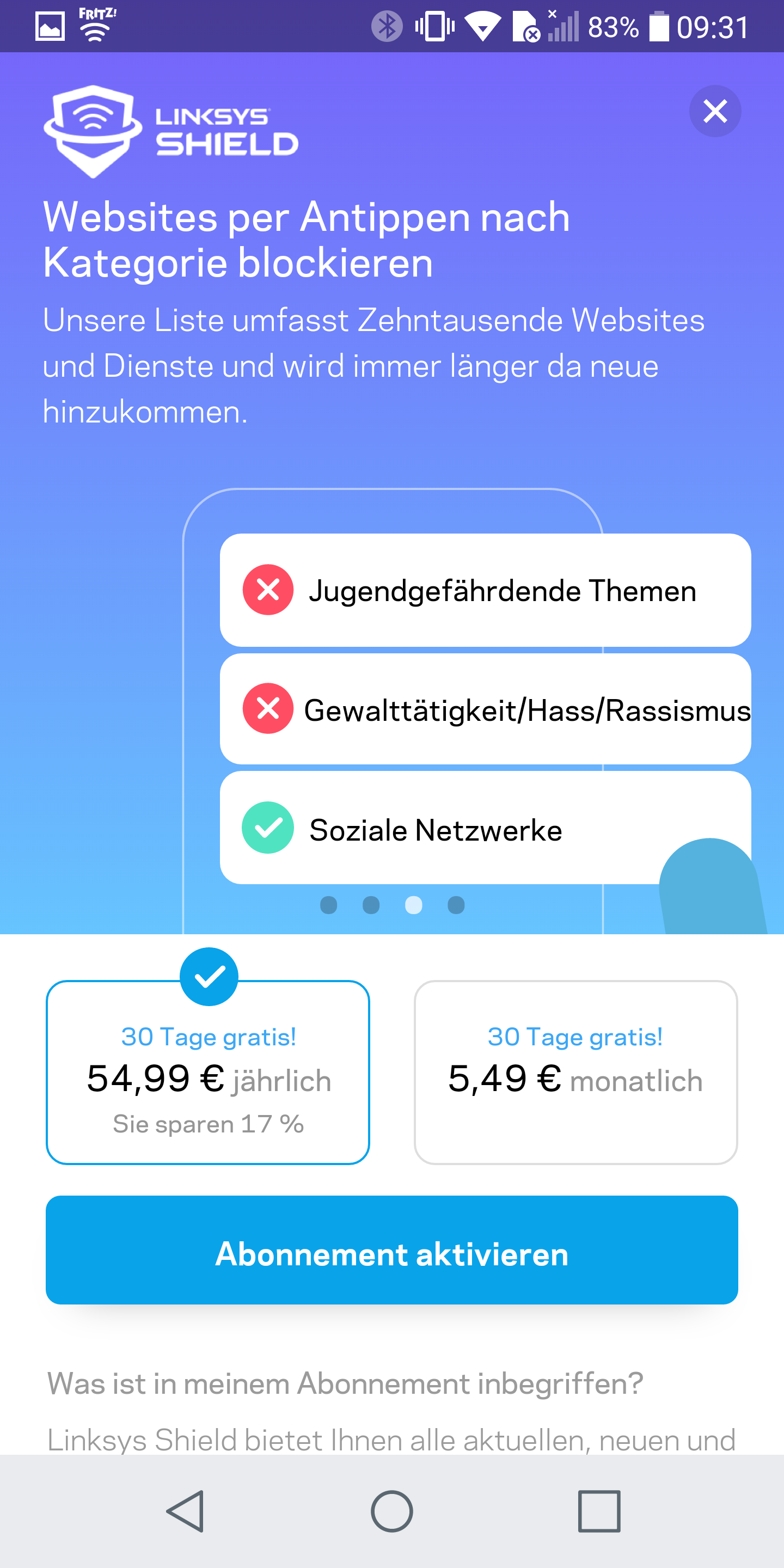Return to the home screen

392,1511
